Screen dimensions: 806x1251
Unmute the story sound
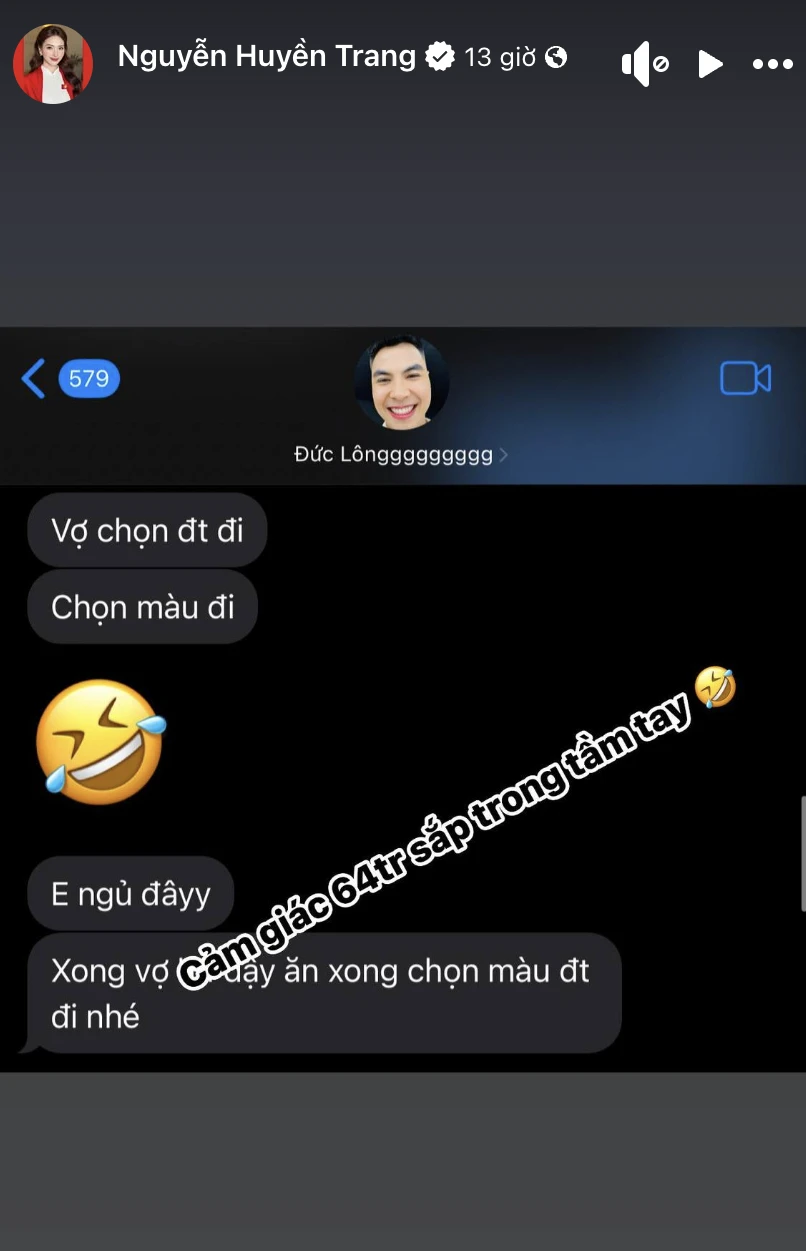pyautogui.click(x=644, y=64)
